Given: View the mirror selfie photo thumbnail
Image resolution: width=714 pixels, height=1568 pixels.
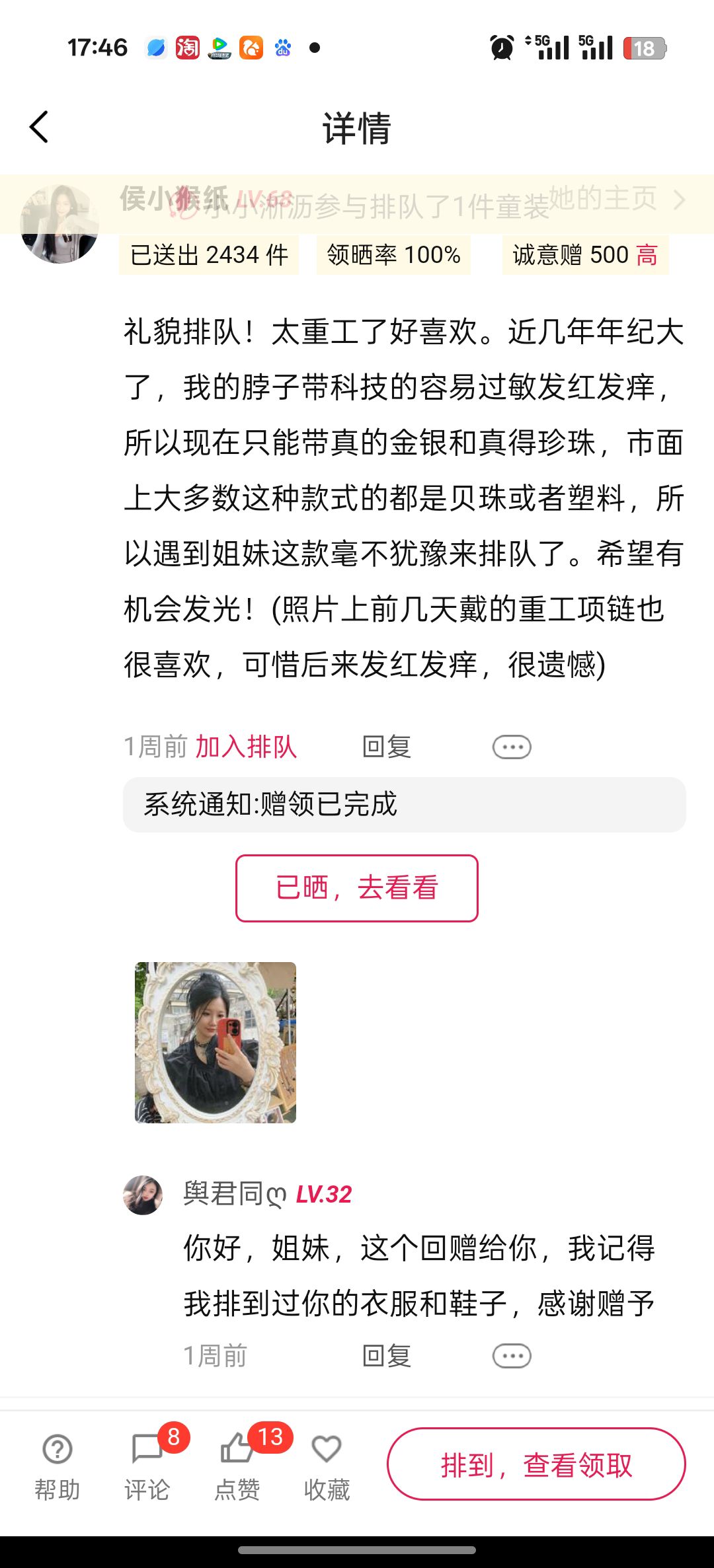Looking at the screenshot, I should point(216,1043).
